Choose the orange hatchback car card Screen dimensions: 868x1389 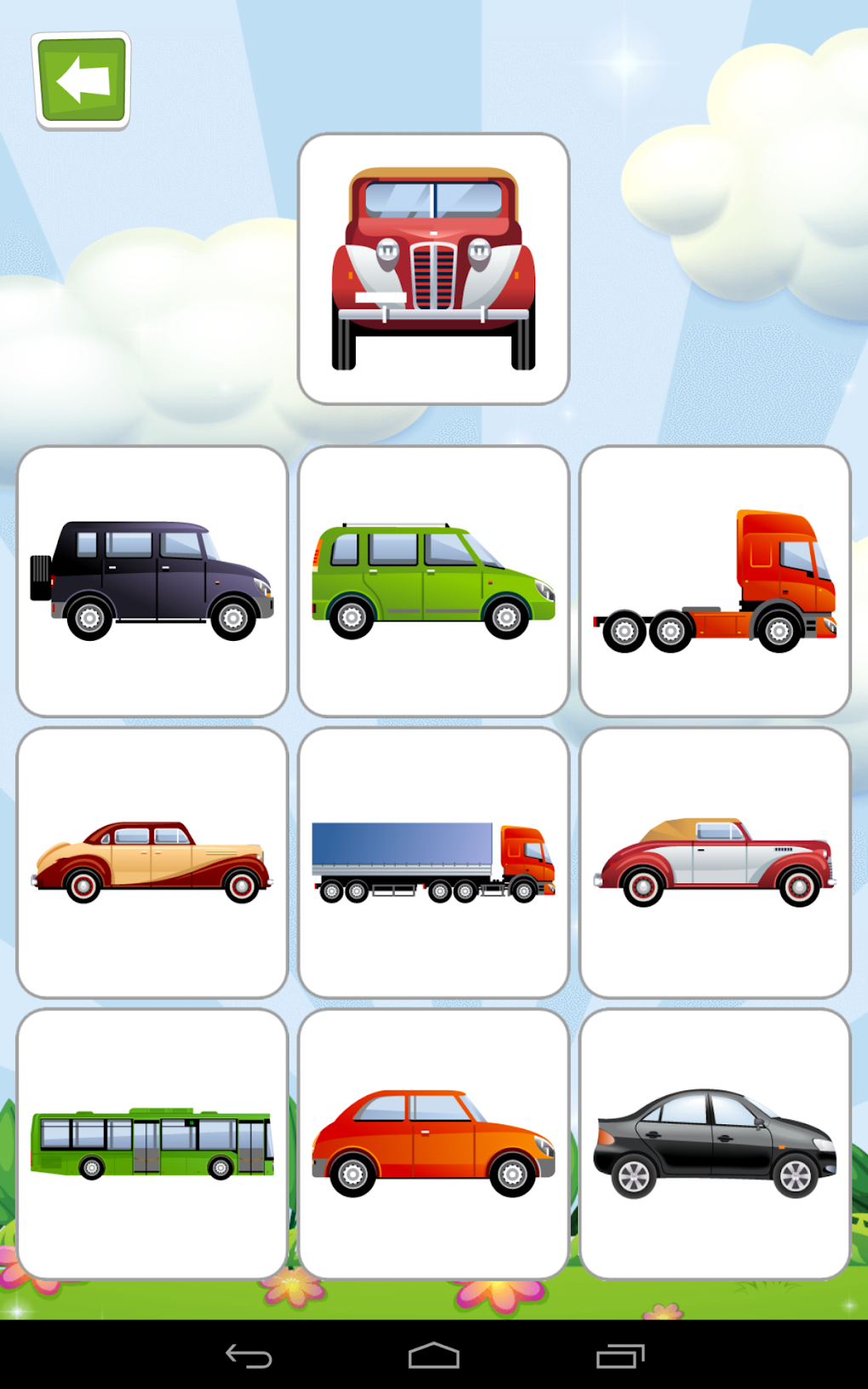[433, 1143]
